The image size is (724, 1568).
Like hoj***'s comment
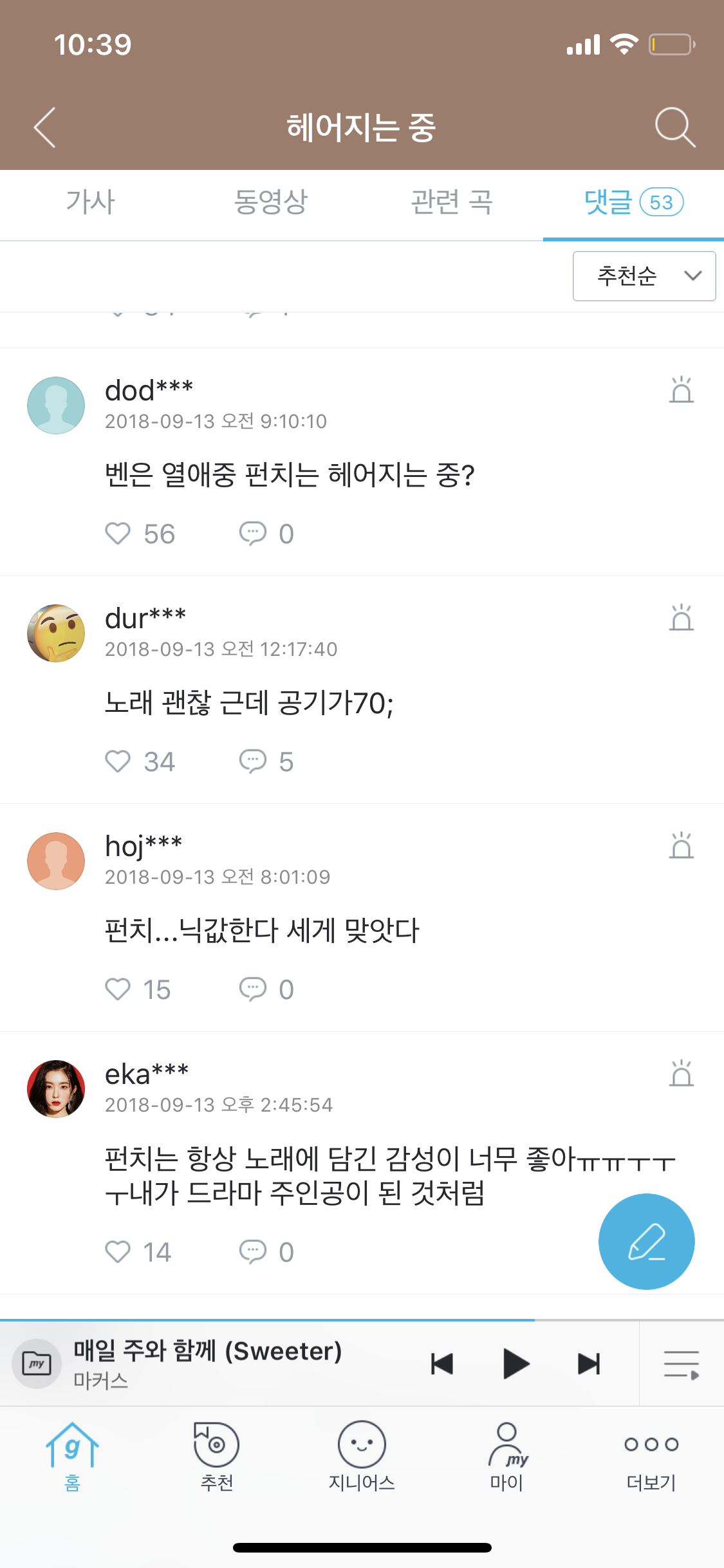click(x=118, y=989)
